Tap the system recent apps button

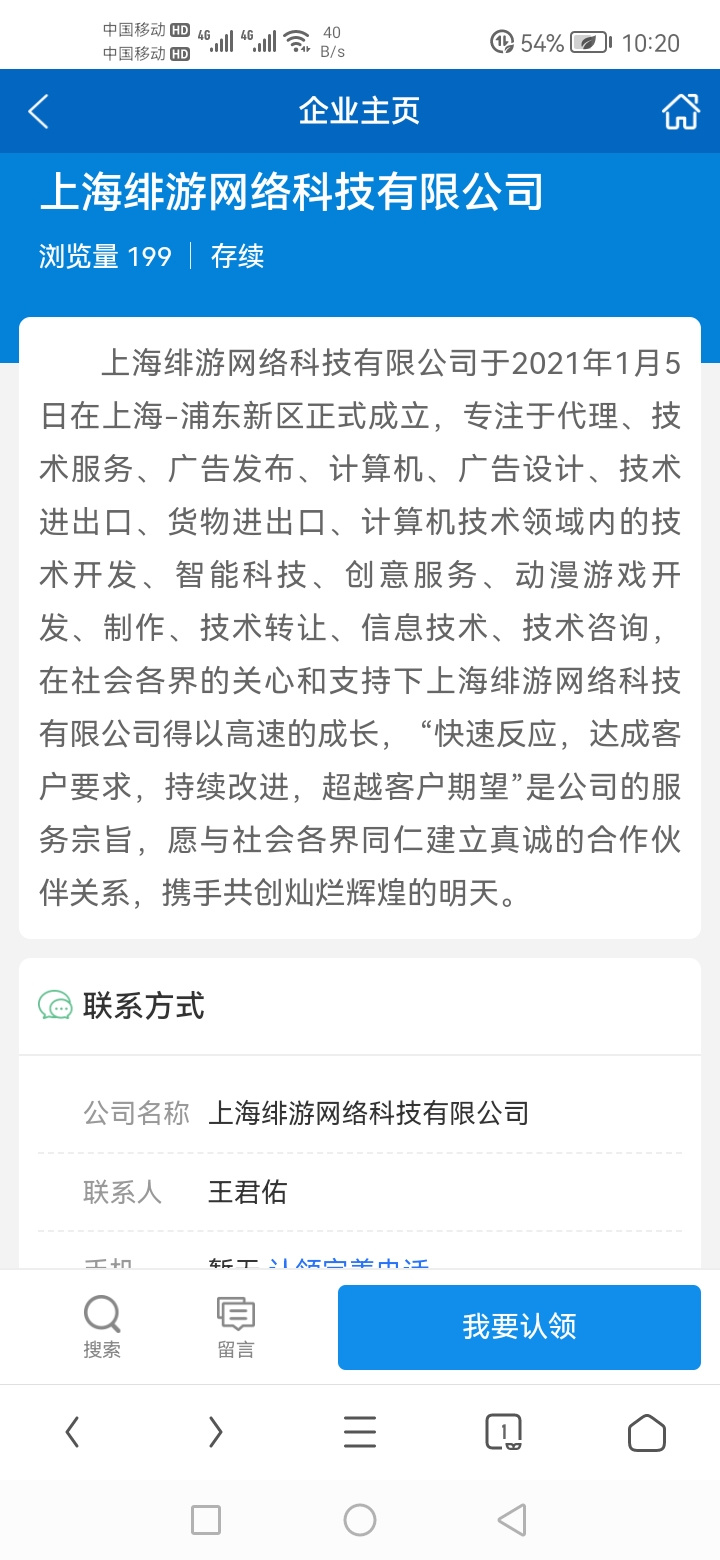206,1520
